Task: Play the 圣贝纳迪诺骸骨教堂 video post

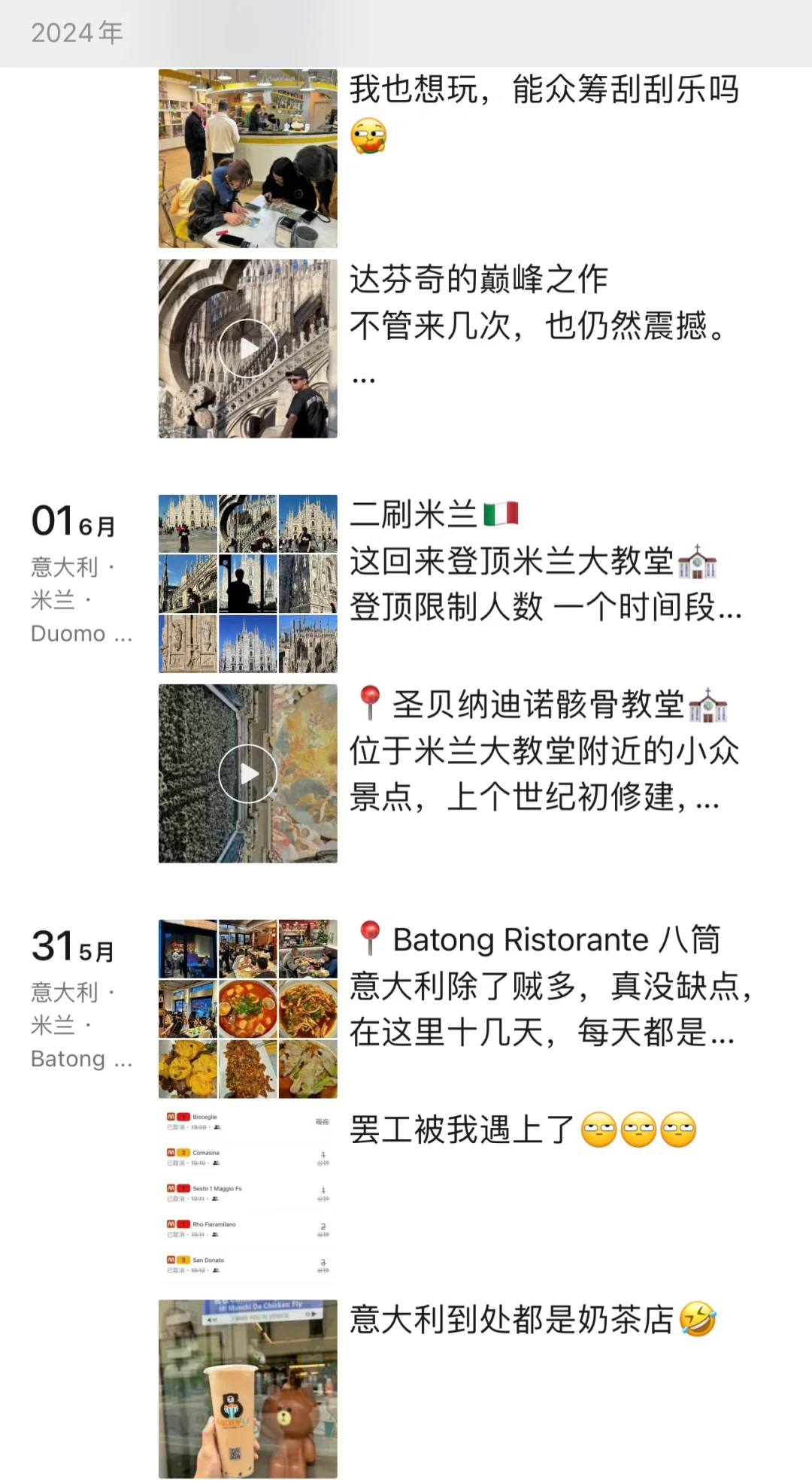Action: (247, 774)
